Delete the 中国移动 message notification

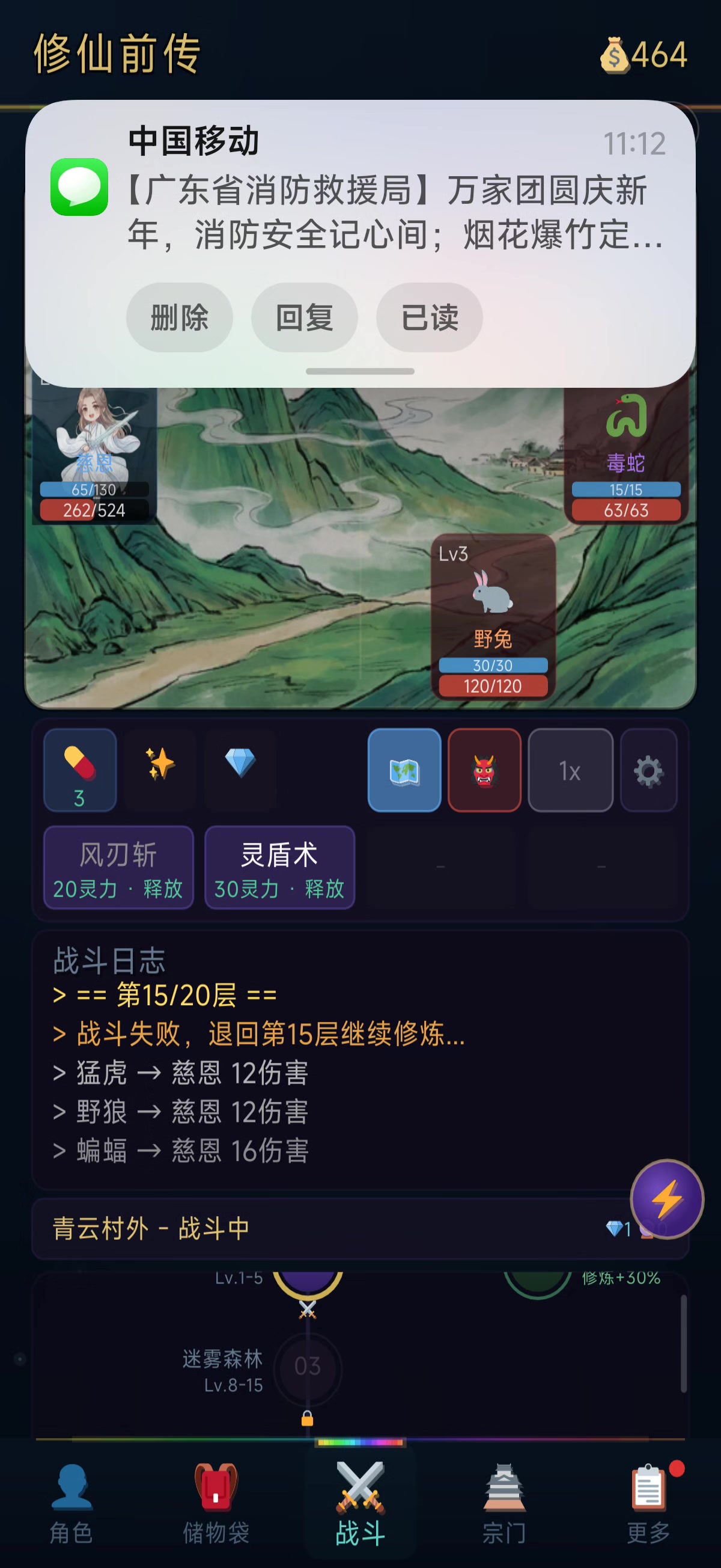point(179,317)
